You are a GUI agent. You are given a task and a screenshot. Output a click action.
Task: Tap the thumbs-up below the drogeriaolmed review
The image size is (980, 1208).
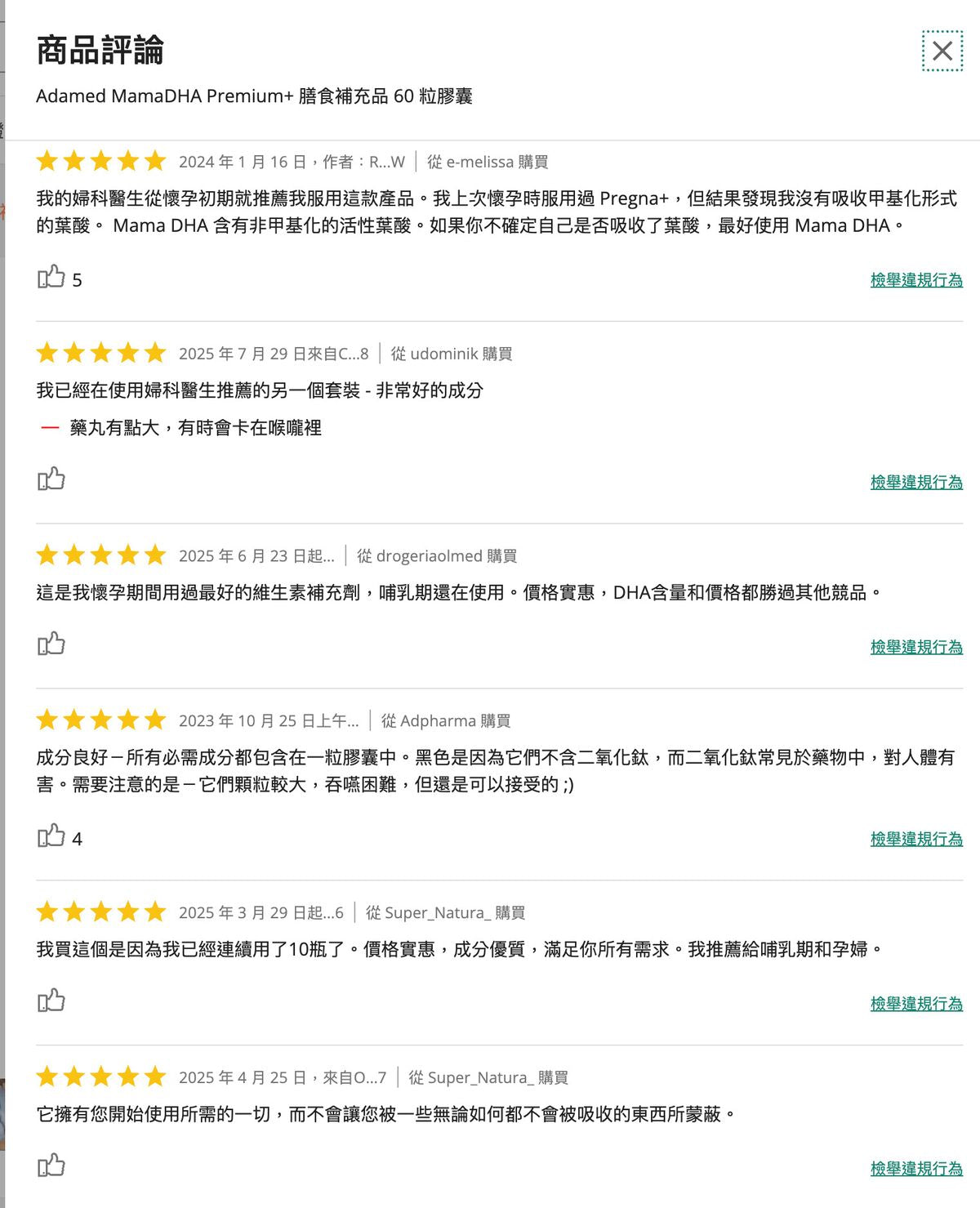click(52, 644)
